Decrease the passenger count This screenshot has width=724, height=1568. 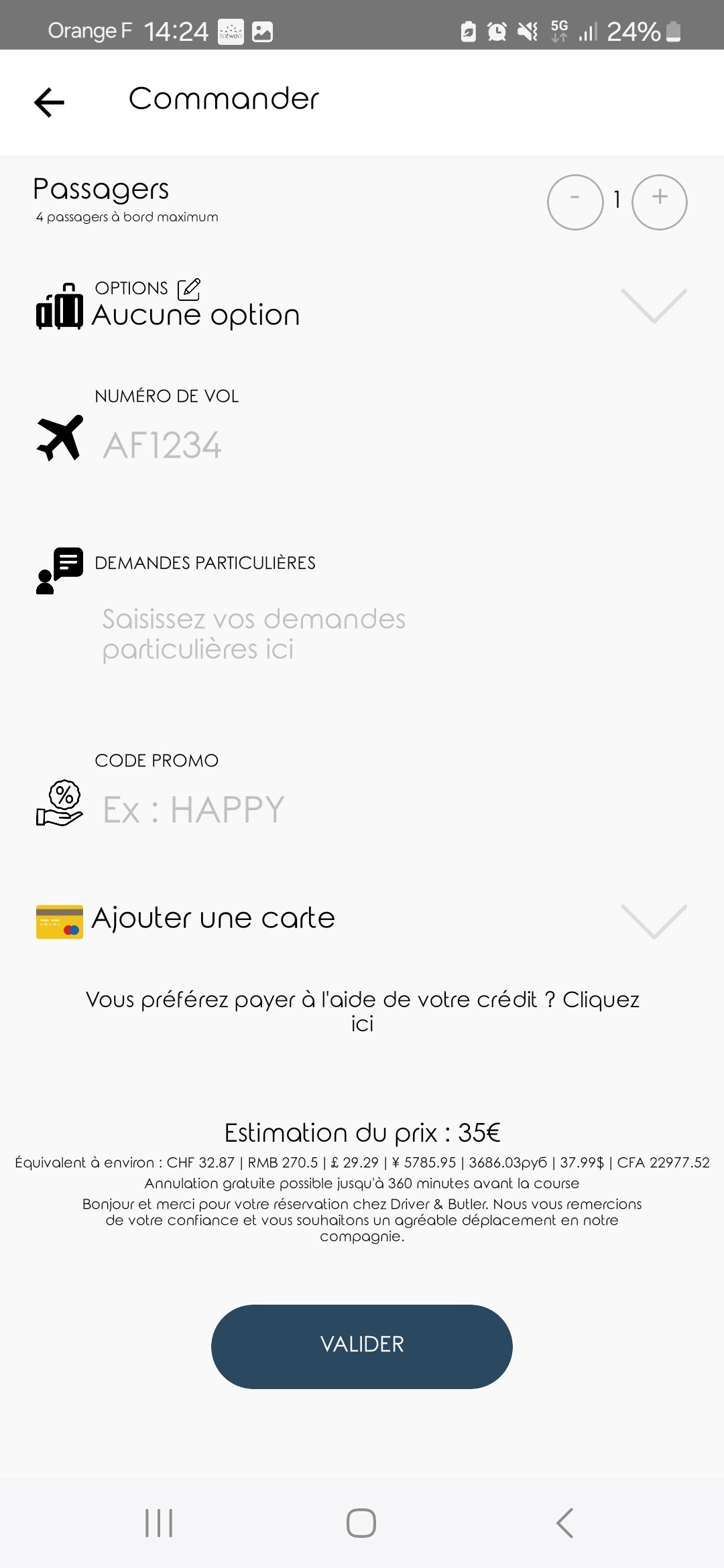click(x=575, y=202)
